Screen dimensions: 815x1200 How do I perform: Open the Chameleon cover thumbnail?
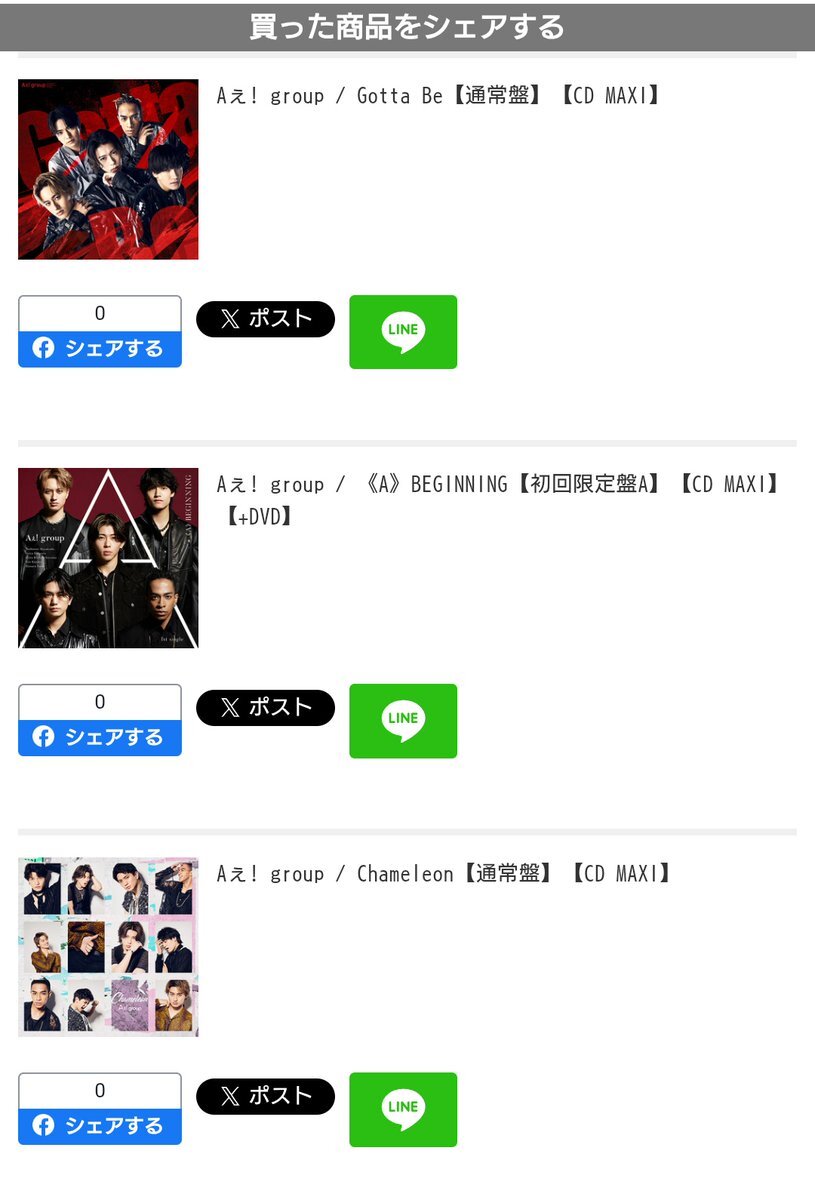coord(108,946)
